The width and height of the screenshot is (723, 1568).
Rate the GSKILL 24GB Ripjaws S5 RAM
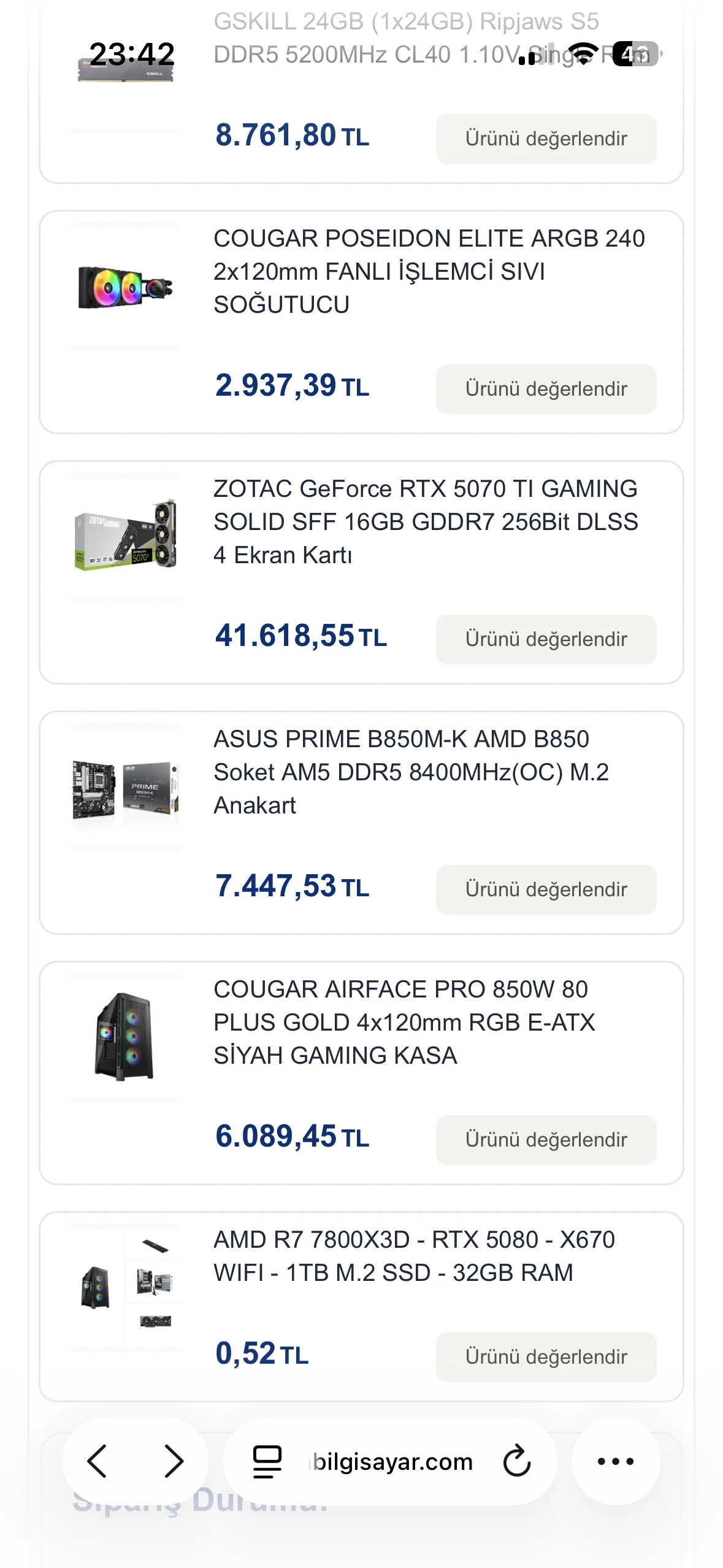click(545, 139)
